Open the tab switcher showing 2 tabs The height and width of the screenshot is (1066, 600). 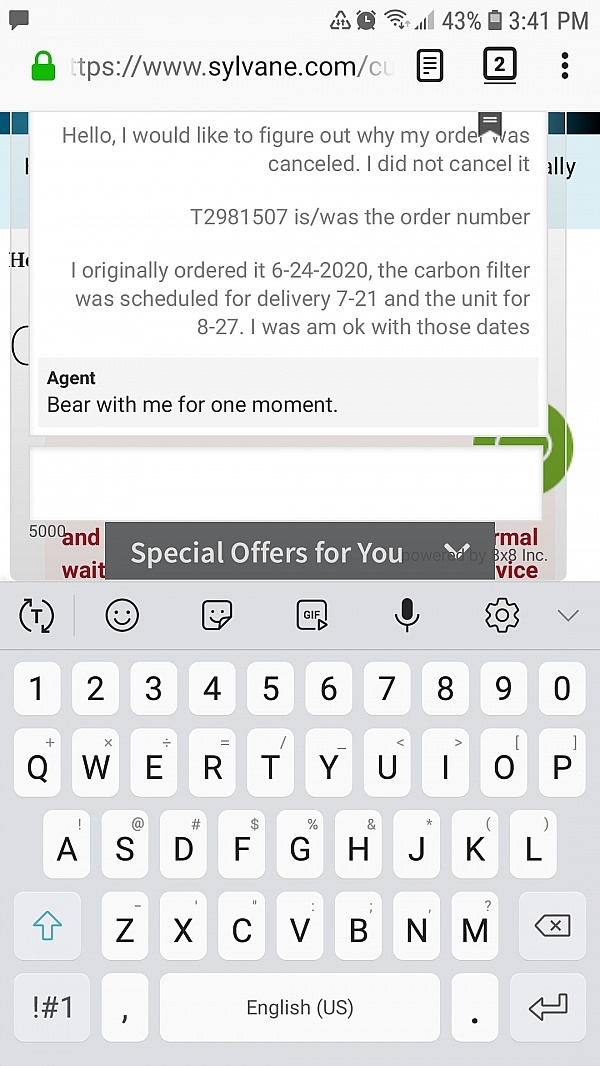click(x=499, y=67)
